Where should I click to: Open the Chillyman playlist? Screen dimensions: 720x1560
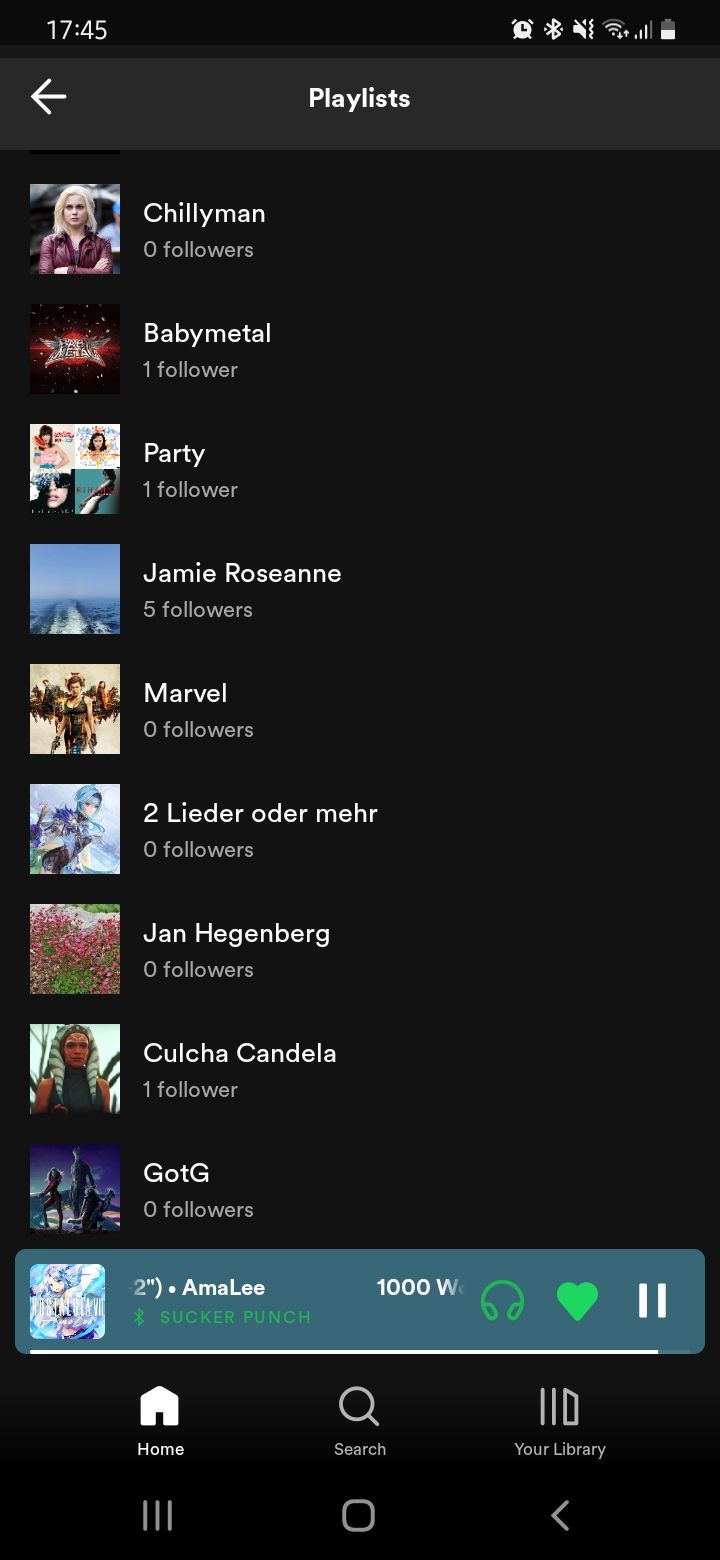click(x=204, y=229)
